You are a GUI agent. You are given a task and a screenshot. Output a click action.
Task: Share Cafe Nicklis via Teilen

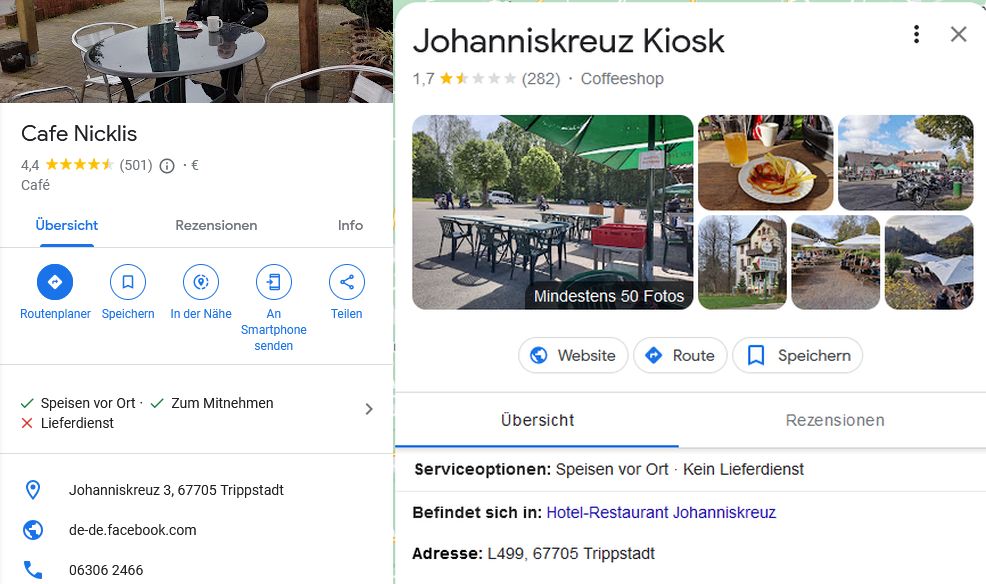click(x=347, y=283)
